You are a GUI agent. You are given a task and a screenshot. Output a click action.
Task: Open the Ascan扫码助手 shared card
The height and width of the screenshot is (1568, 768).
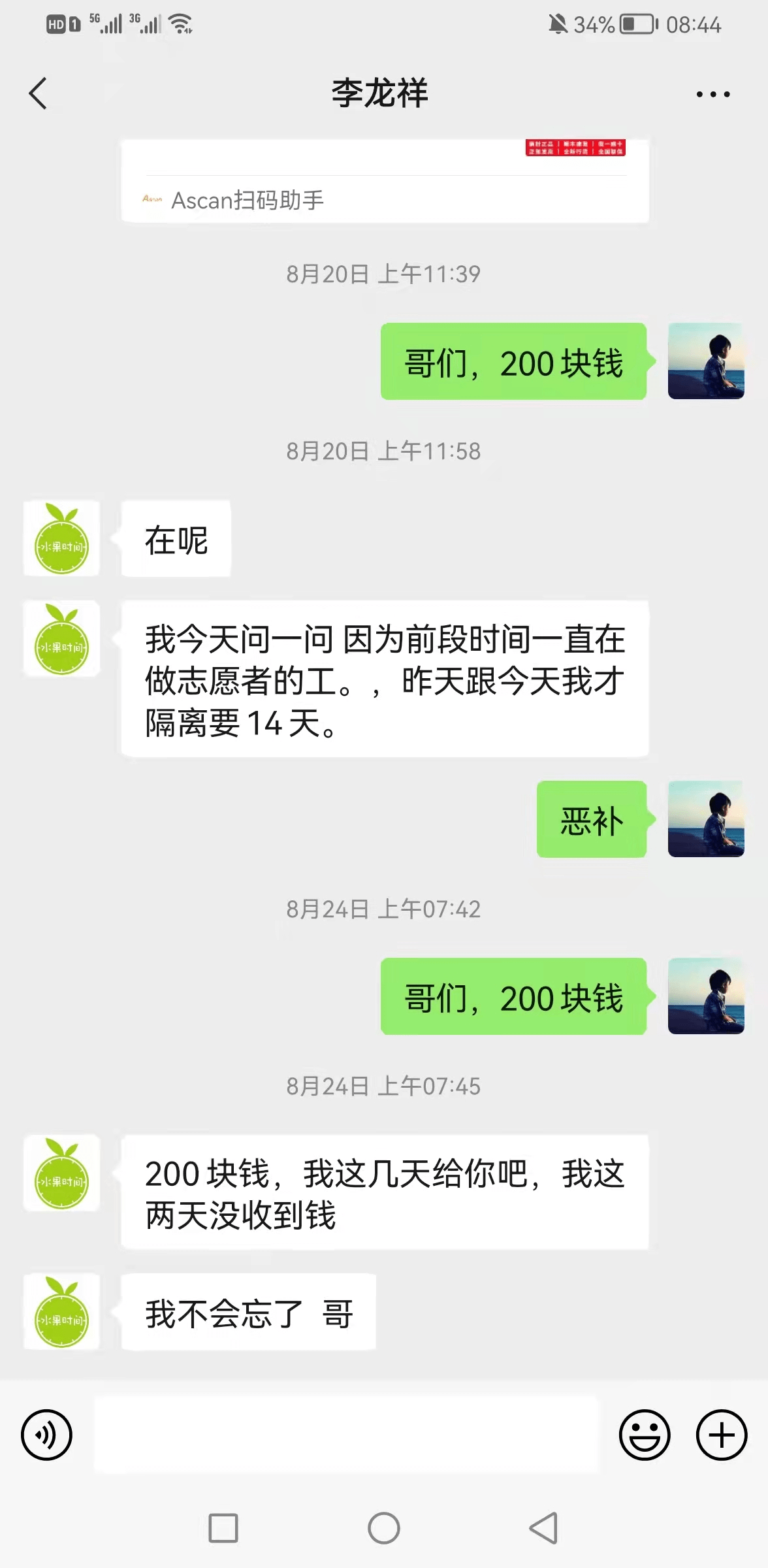pos(385,183)
